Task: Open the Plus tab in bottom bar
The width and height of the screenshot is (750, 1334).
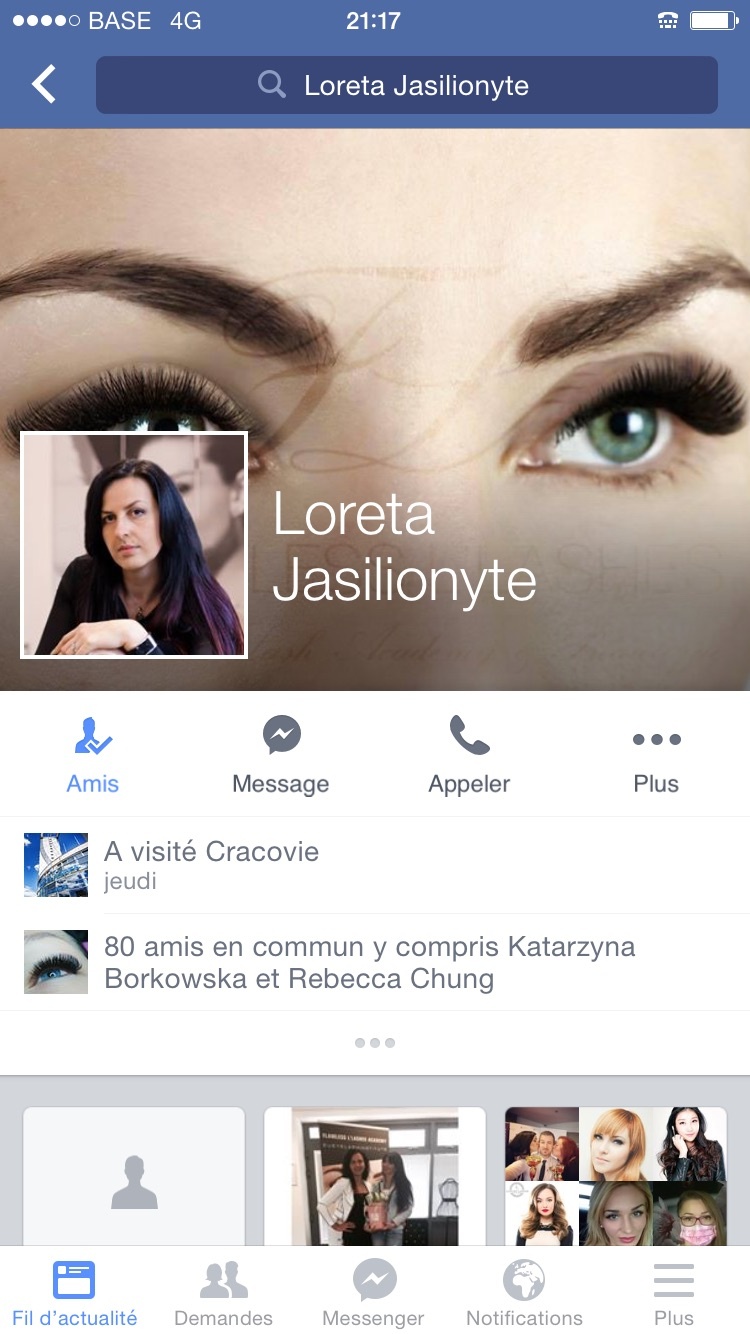Action: coord(674,1293)
